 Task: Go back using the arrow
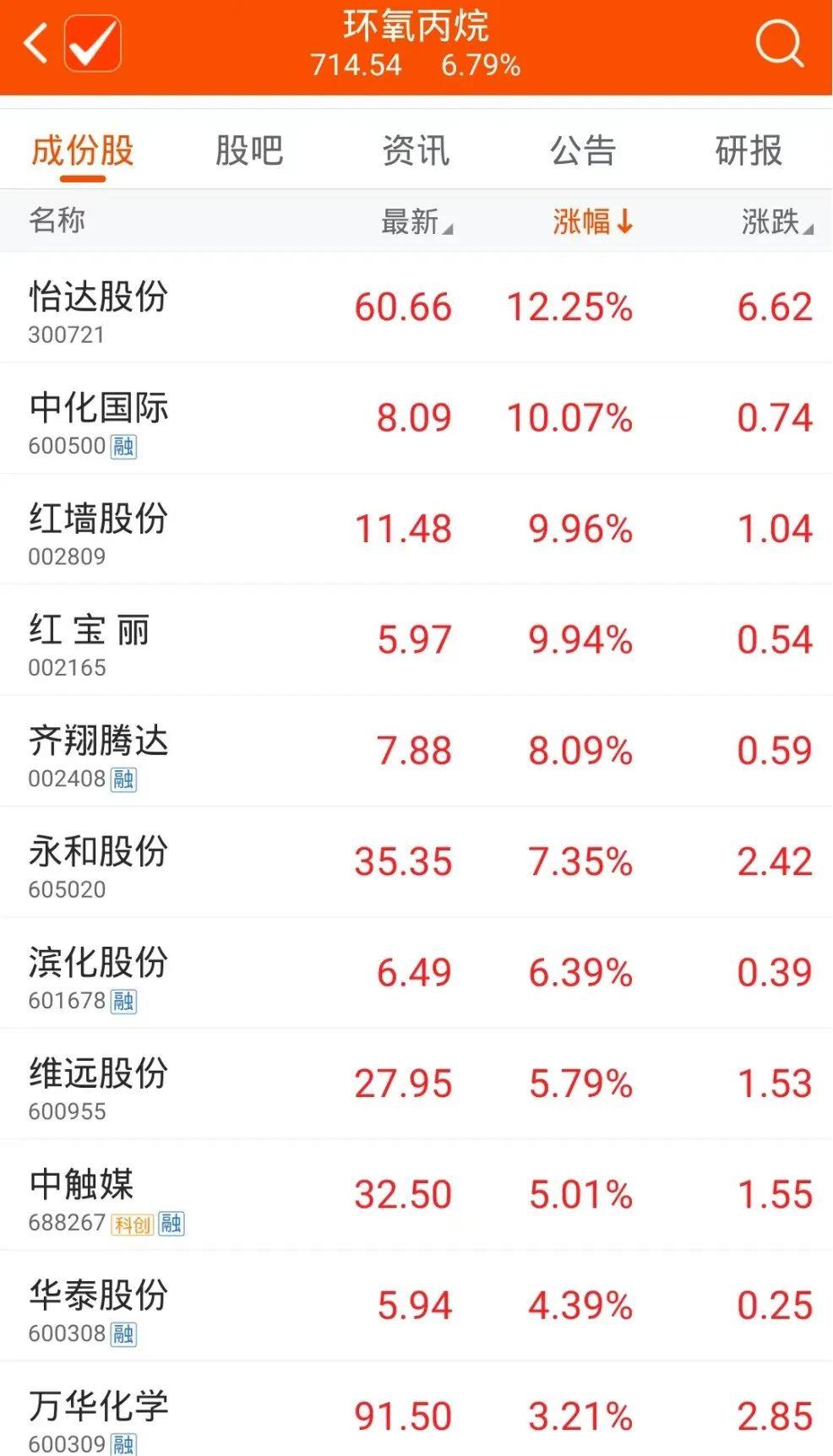tap(35, 44)
